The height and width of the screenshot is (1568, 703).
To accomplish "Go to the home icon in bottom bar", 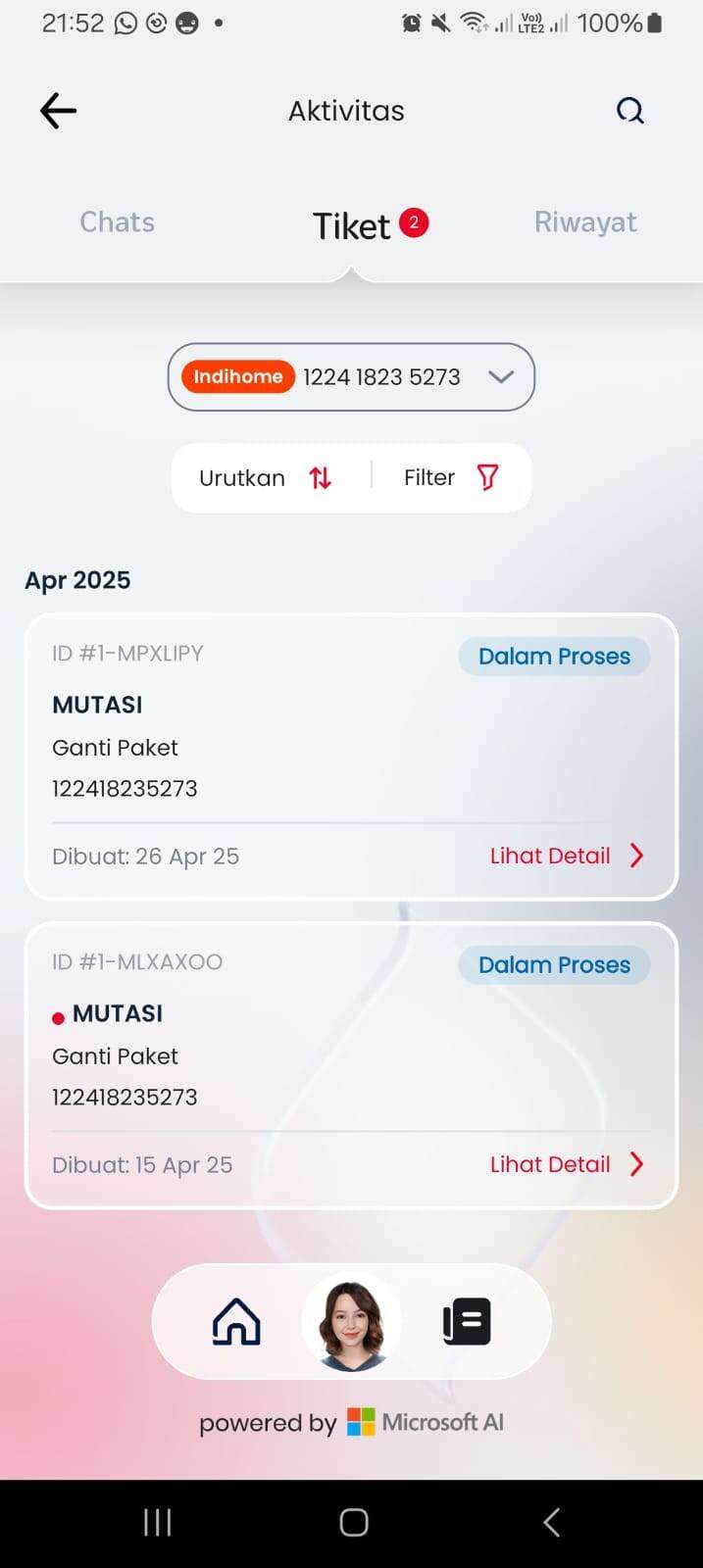I will click(x=236, y=1322).
